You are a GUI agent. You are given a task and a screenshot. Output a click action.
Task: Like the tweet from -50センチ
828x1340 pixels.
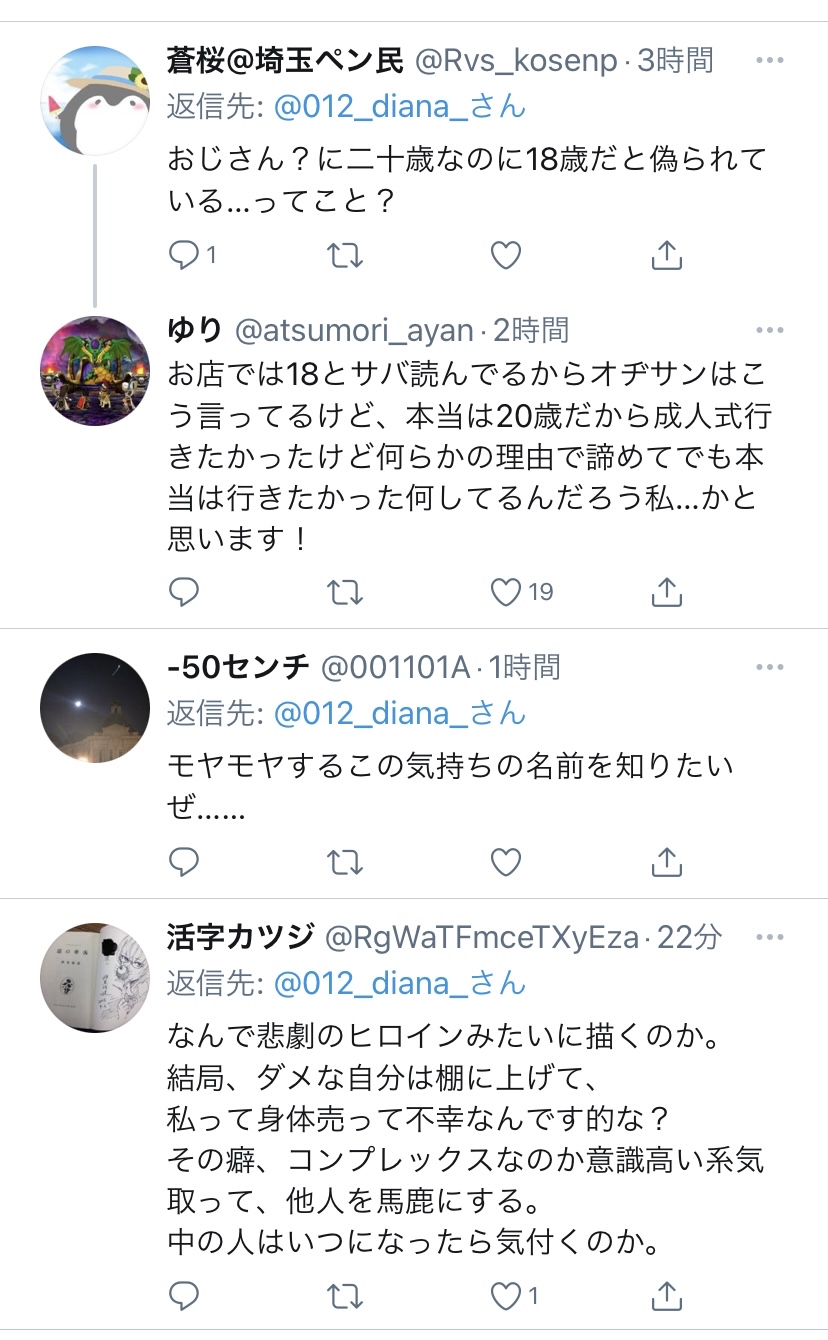[506, 860]
